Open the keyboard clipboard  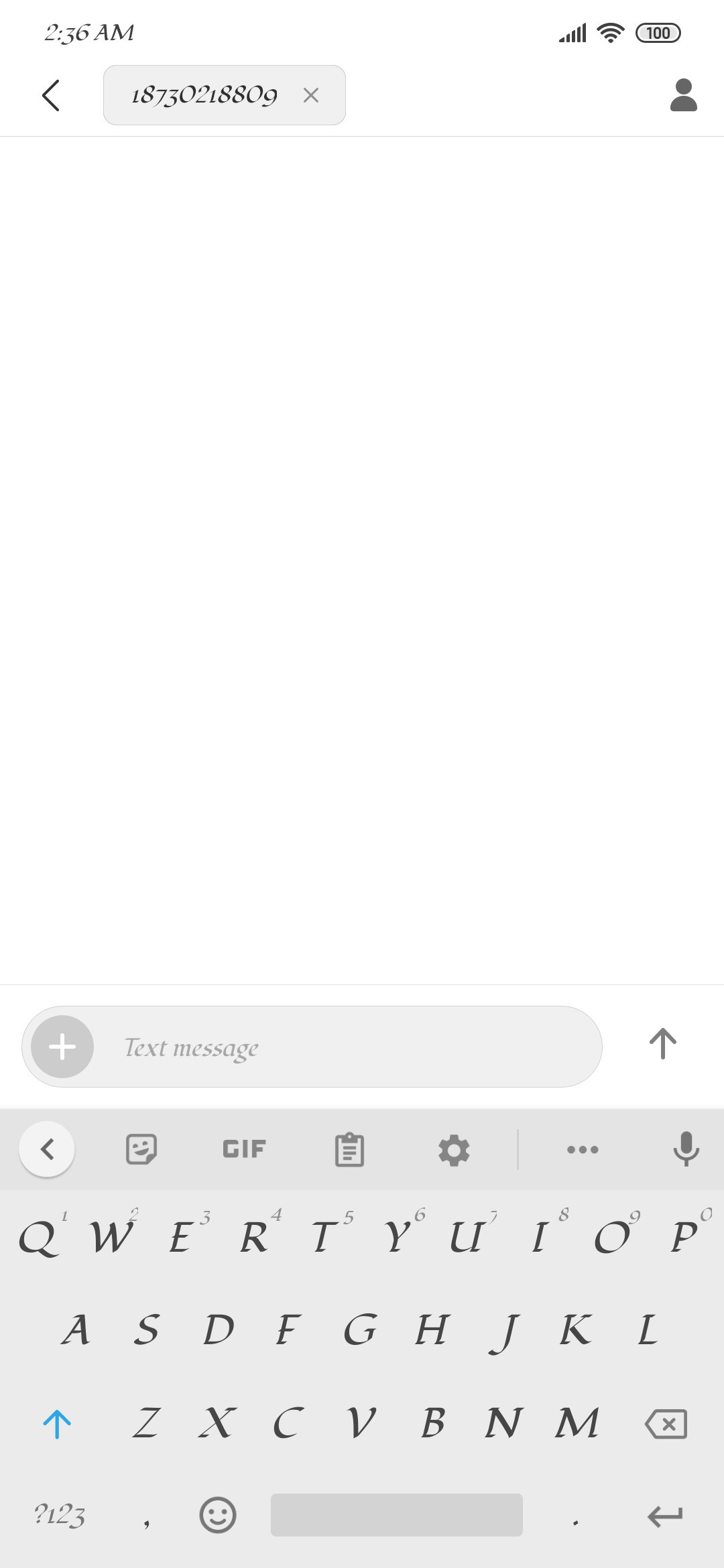click(349, 1150)
